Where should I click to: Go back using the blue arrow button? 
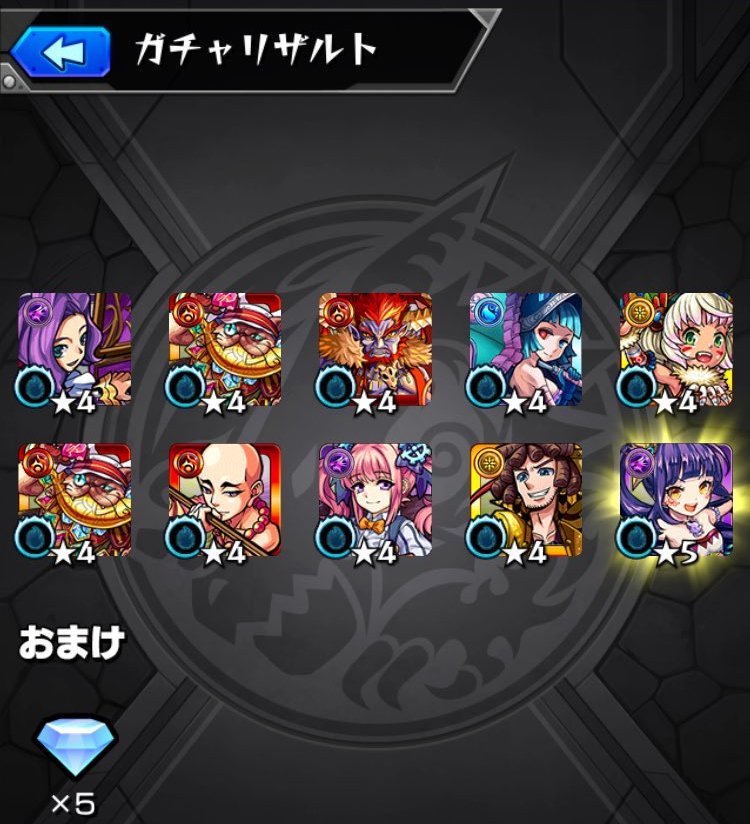[x=60, y=53]
